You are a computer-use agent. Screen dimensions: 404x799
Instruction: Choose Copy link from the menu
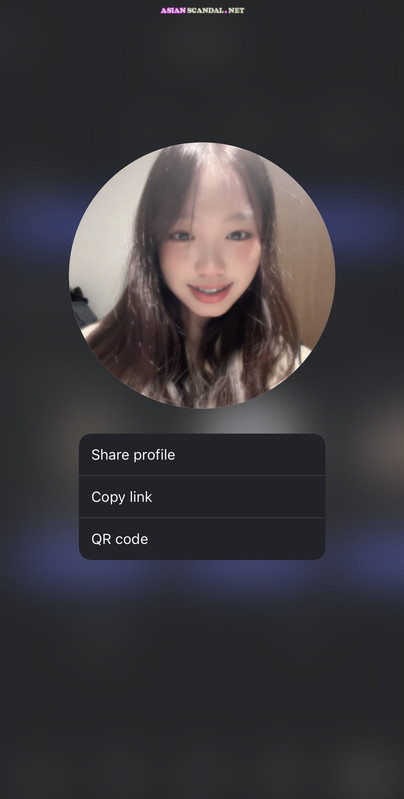(x=202, y=497)
